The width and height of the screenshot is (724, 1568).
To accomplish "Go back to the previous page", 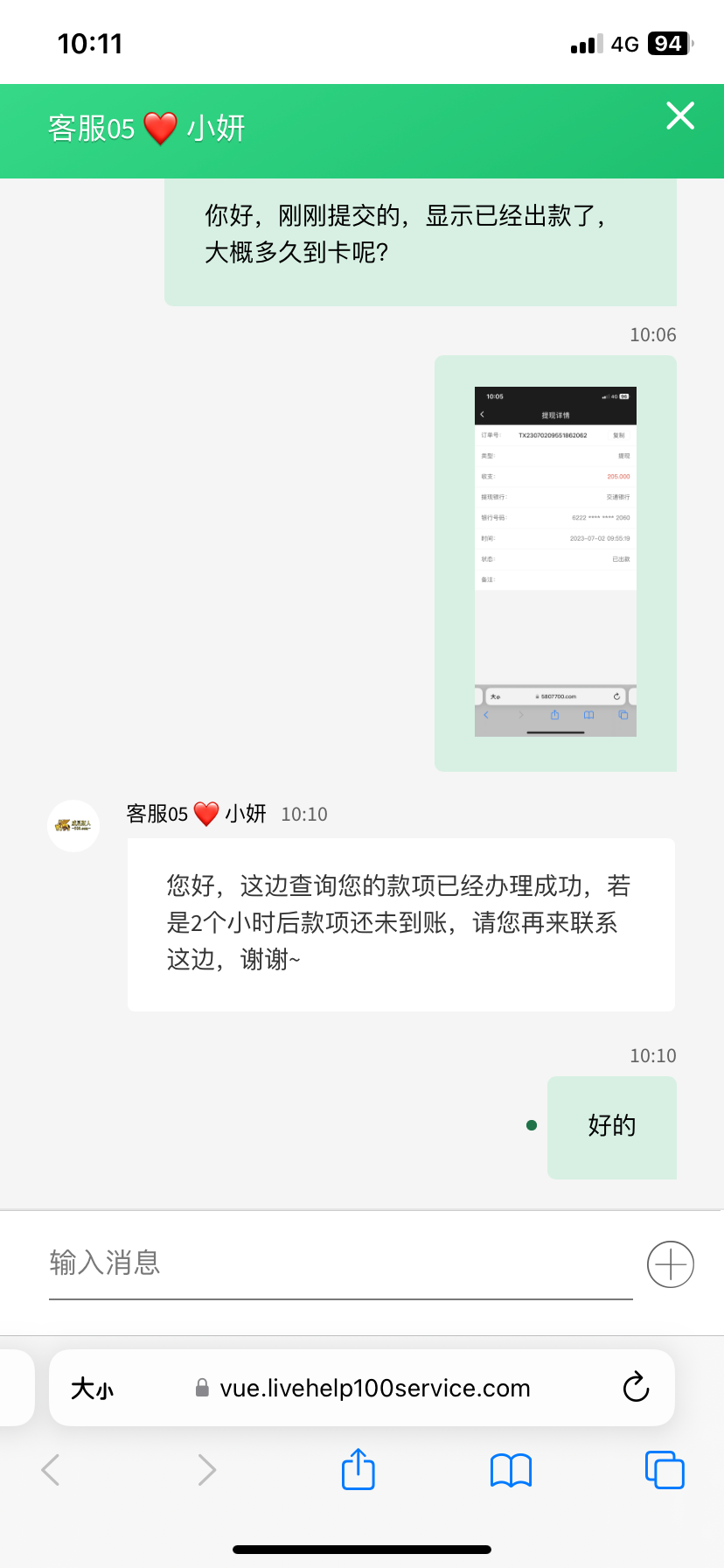I will (51, 1470).
